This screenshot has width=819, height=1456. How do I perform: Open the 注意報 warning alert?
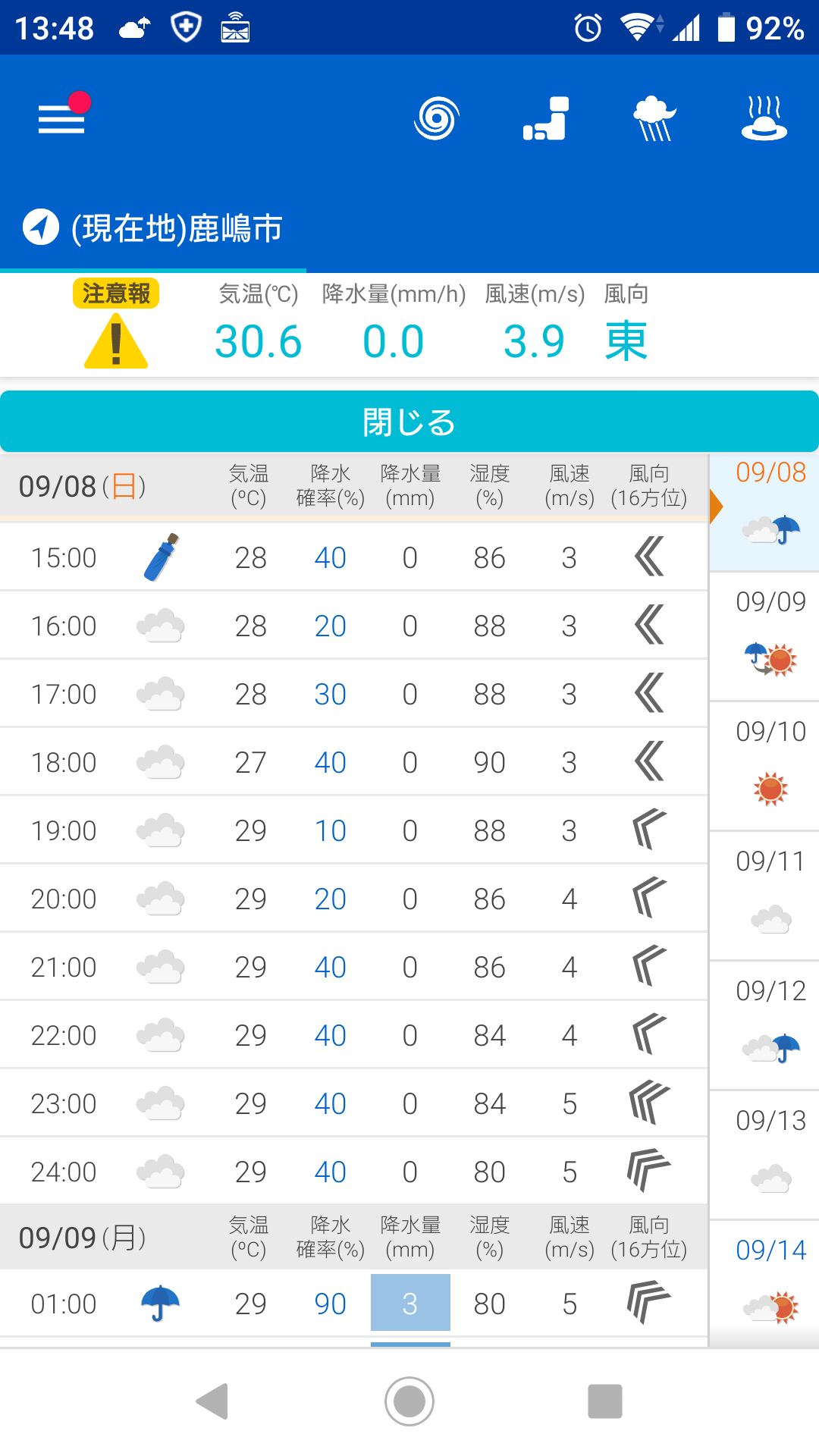pyautogui.click(x=116, y=324)
